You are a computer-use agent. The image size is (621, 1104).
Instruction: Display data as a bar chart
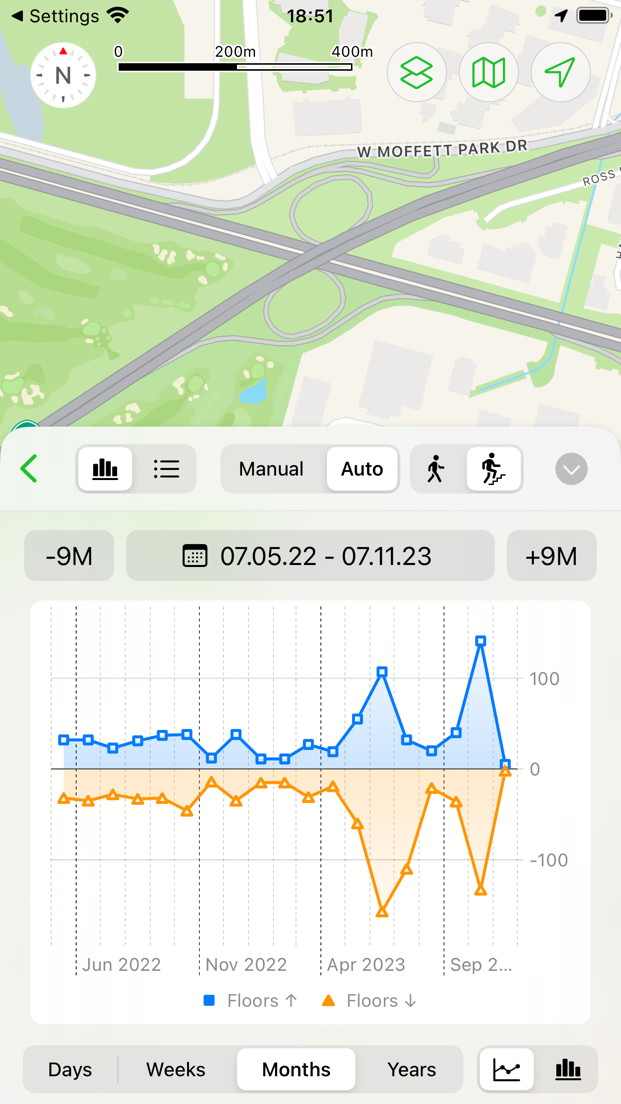tap(568, 1070)
